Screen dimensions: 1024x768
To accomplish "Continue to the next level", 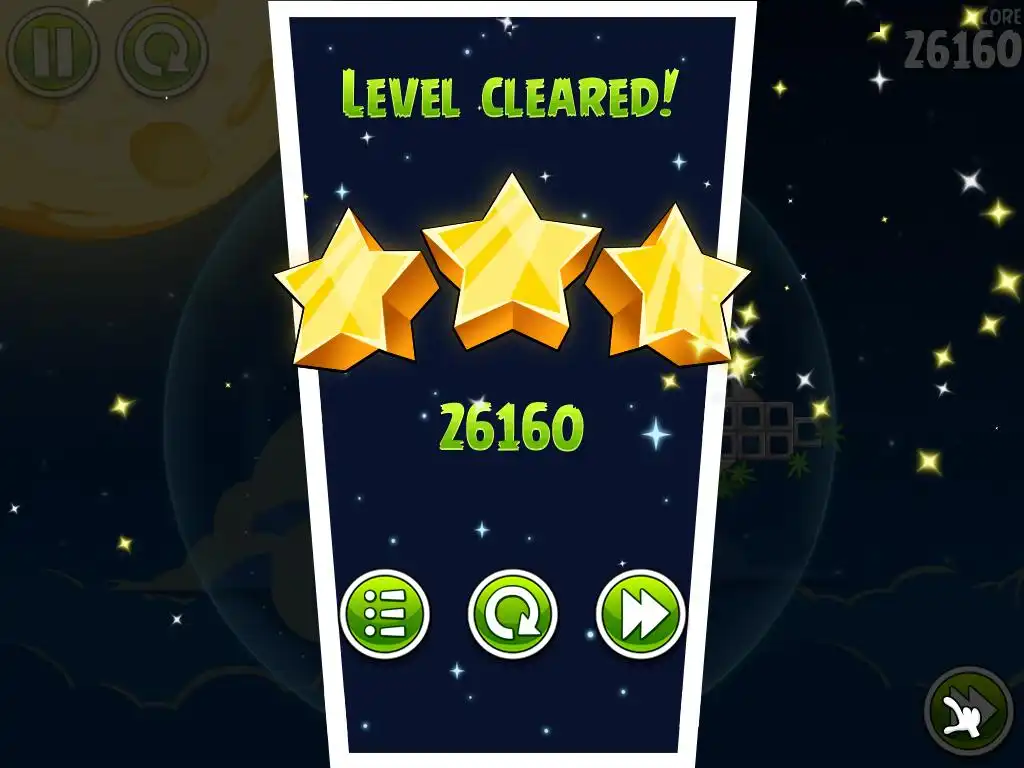I will pos(640,614).
